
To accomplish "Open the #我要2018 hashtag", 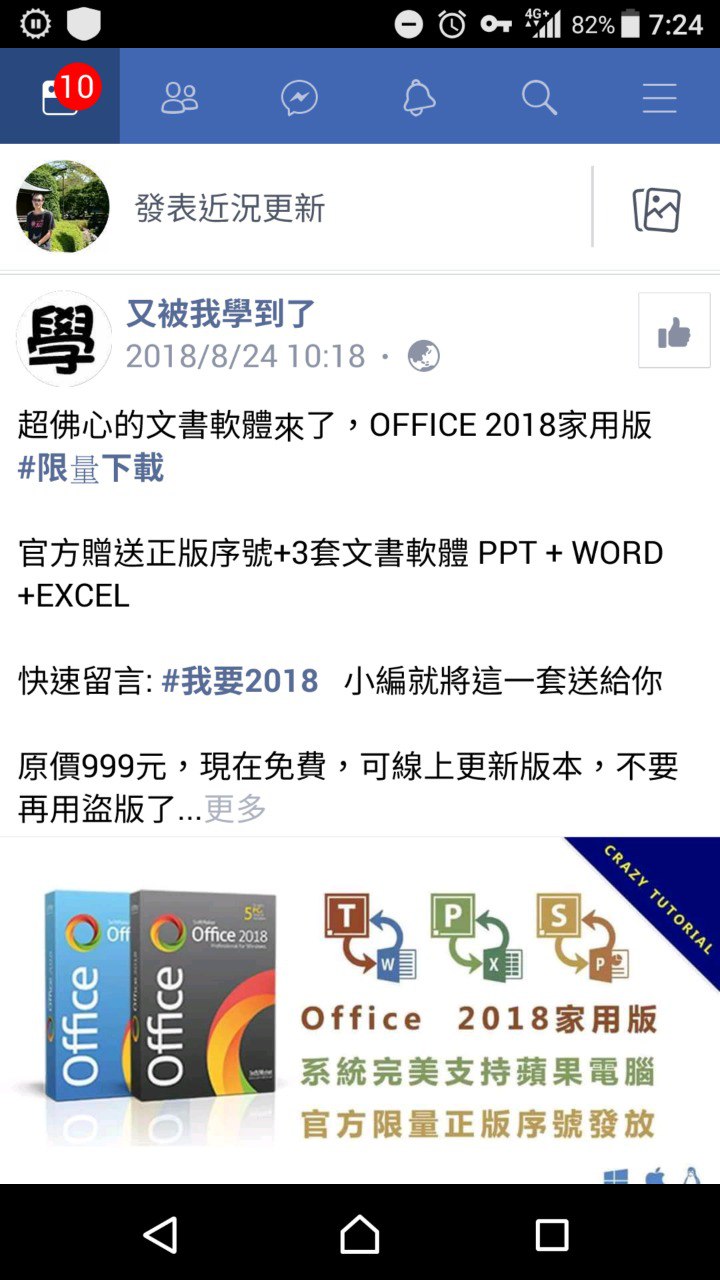I will tap(240, 682).
